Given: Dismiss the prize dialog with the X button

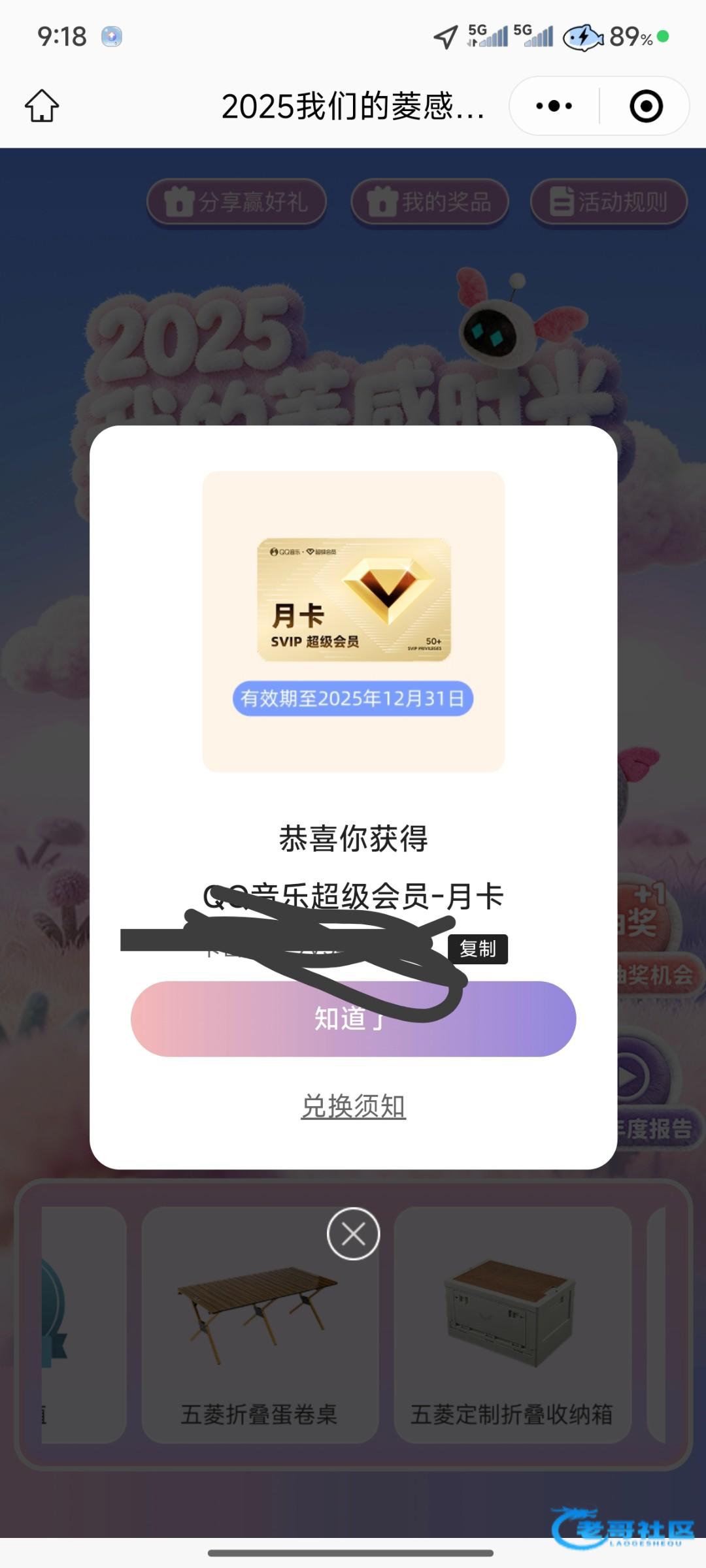Looking at the screenshot, I should coord(353,1234).
